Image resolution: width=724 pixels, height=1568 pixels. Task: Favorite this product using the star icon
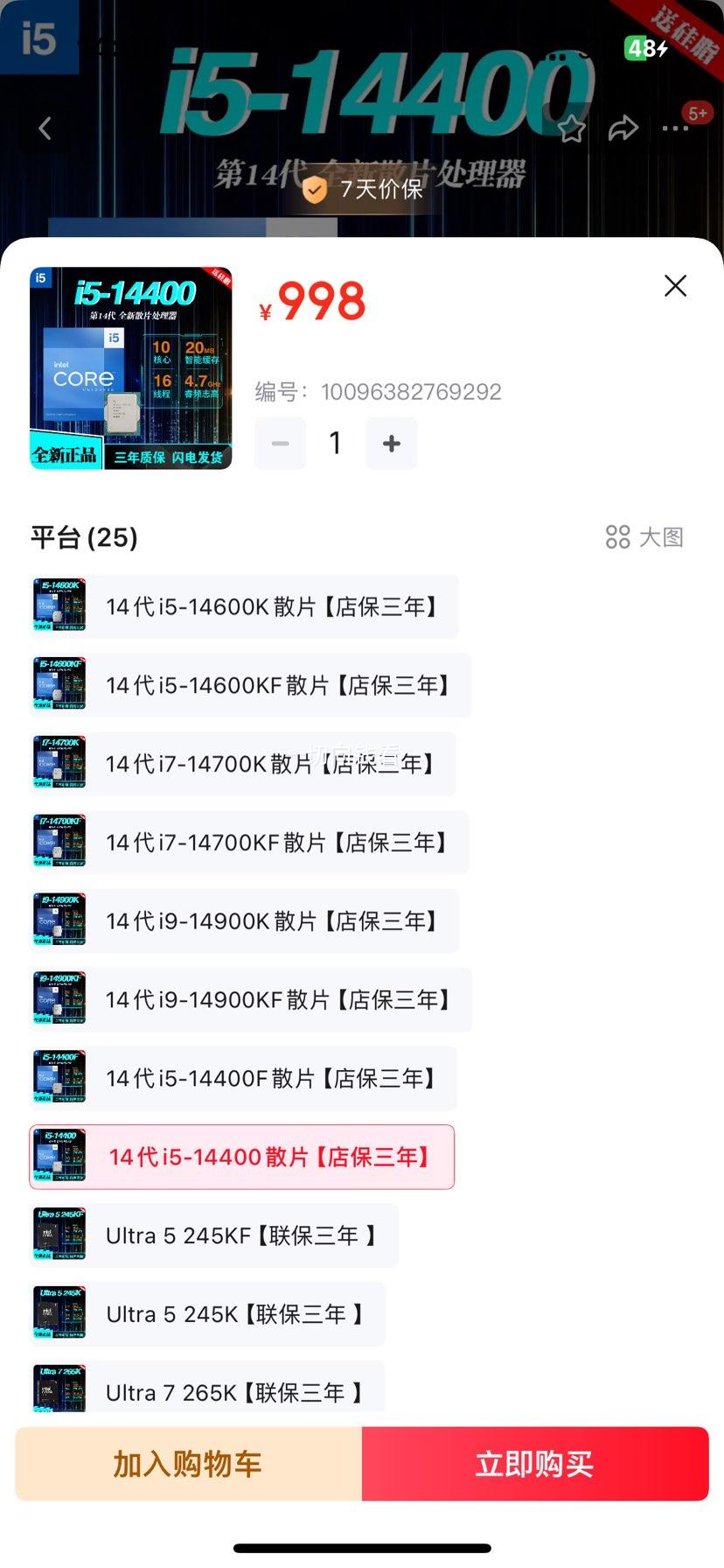tap(572, 128)
